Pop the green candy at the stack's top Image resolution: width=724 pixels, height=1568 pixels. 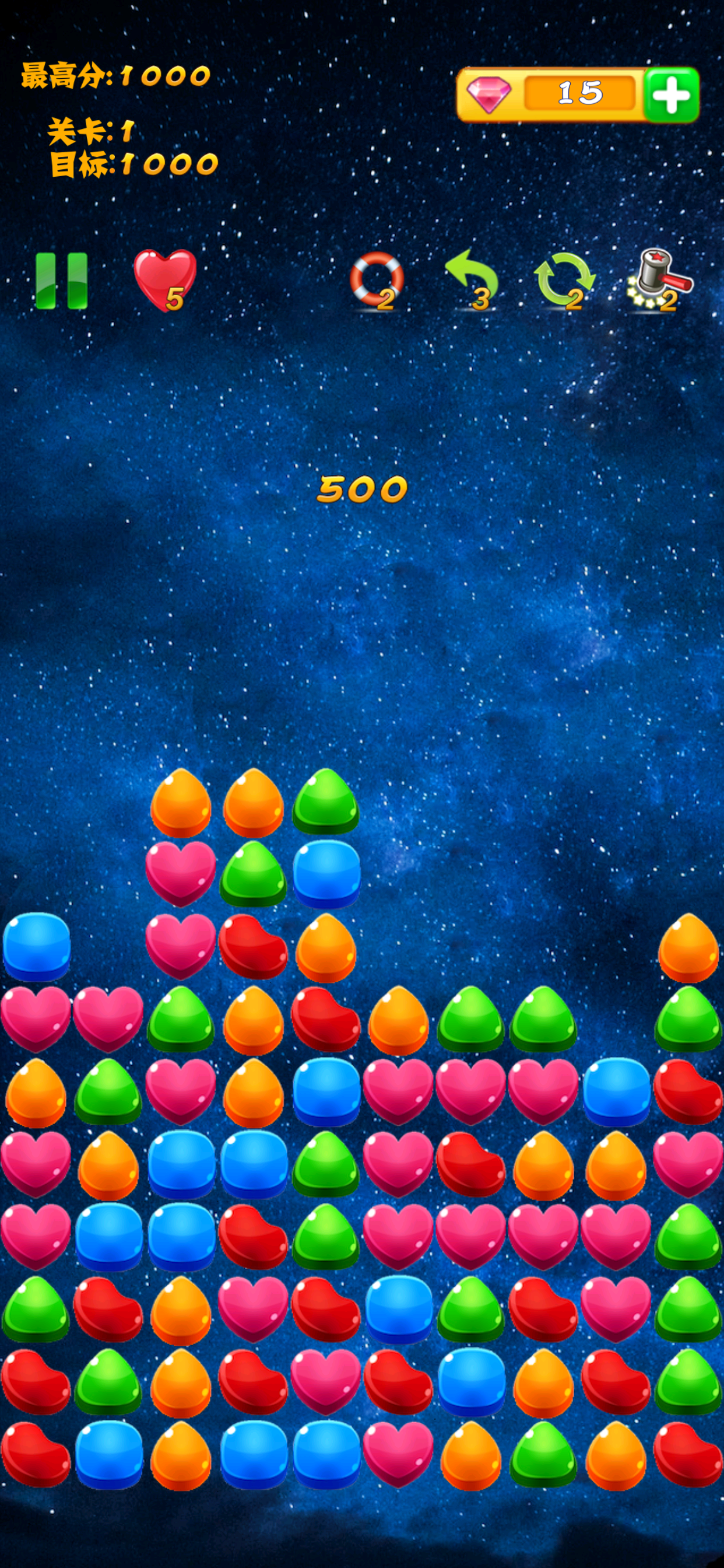click(x=325, y=801)
